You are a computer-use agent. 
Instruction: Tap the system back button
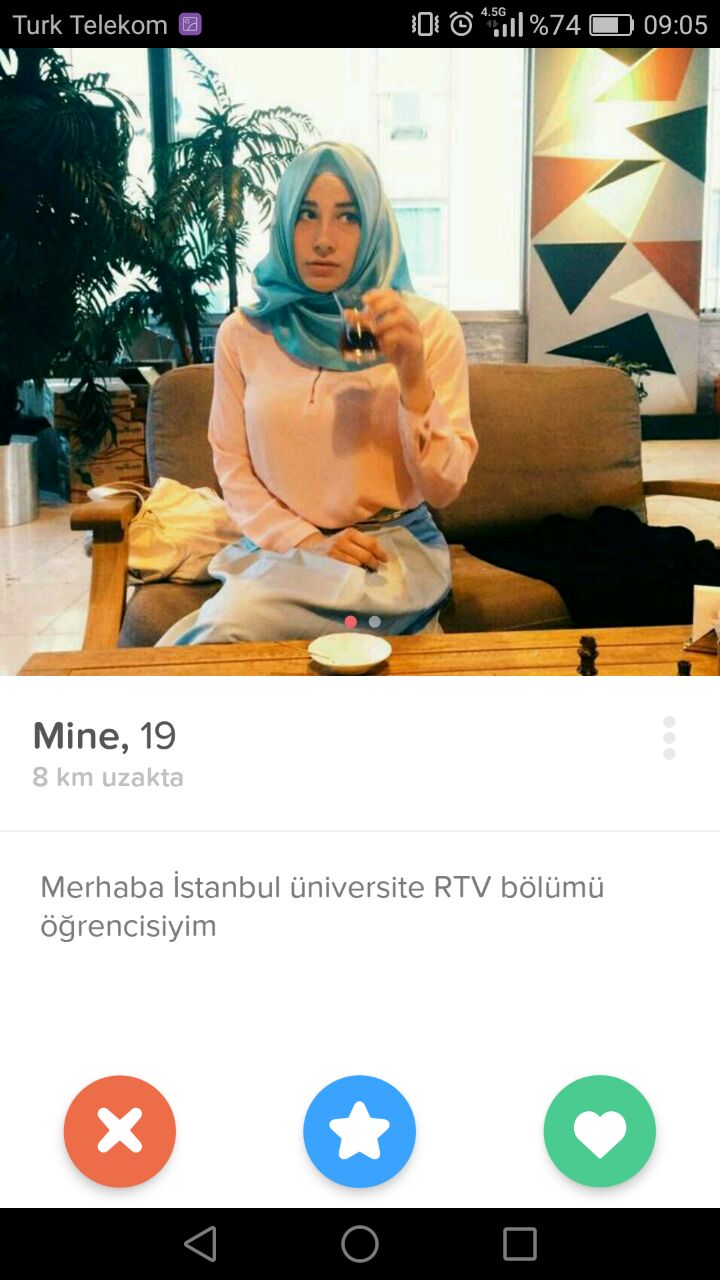click(201, 1244)
